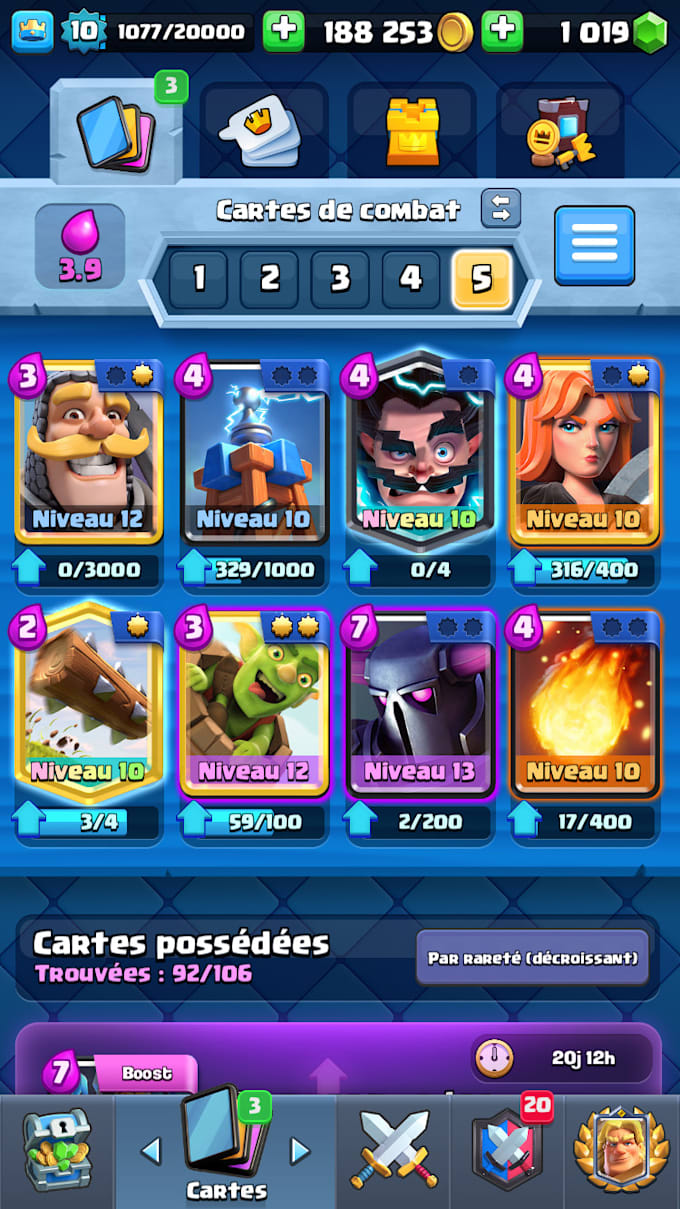Viewport: 680px width, 1209px height.
Task: Buy more gems with the plus button
Action: coord(502,32)
